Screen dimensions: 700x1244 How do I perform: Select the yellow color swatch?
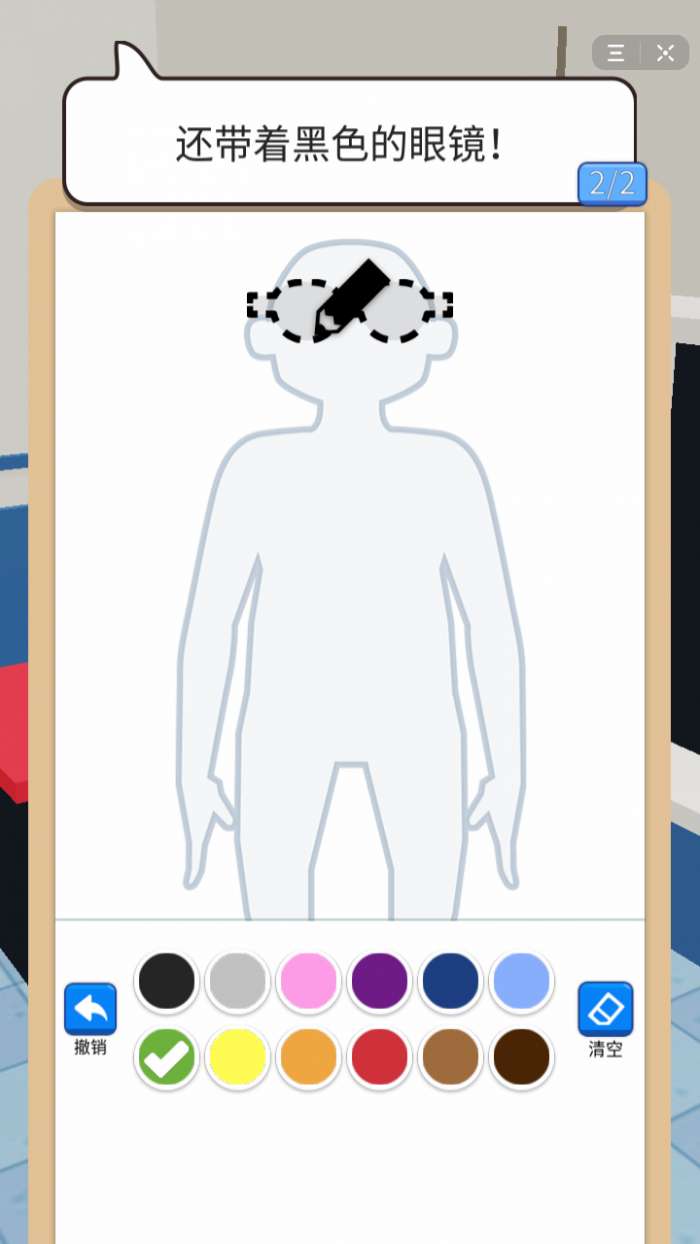(x=238, y=1057)
